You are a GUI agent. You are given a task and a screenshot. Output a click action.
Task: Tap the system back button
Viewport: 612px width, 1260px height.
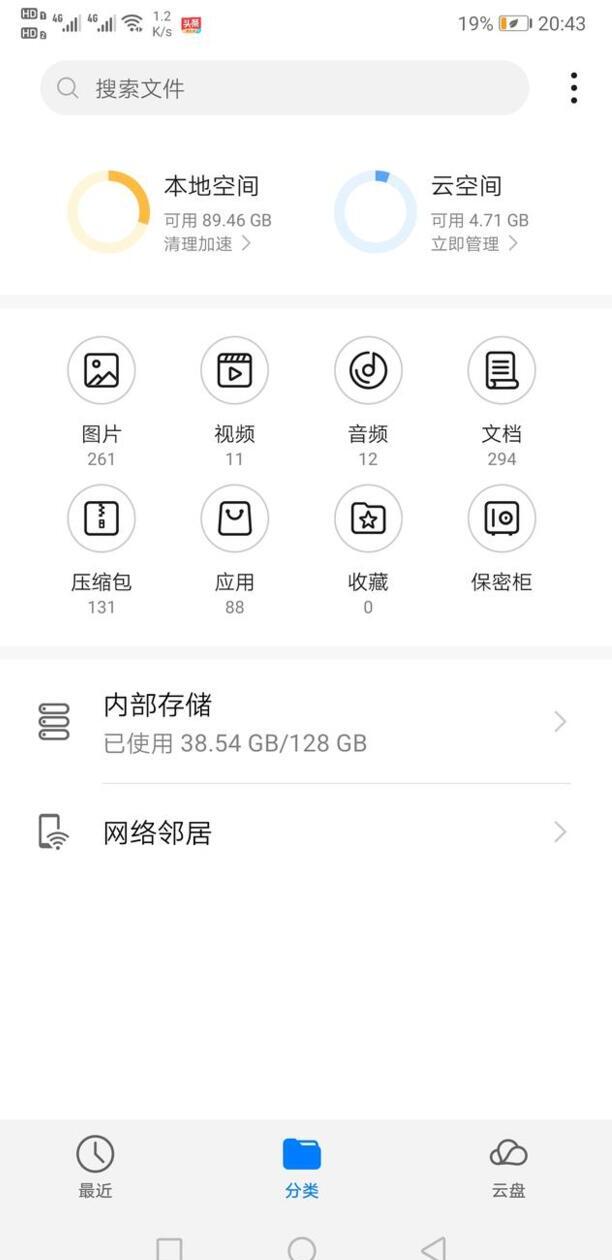point(433,1247)
